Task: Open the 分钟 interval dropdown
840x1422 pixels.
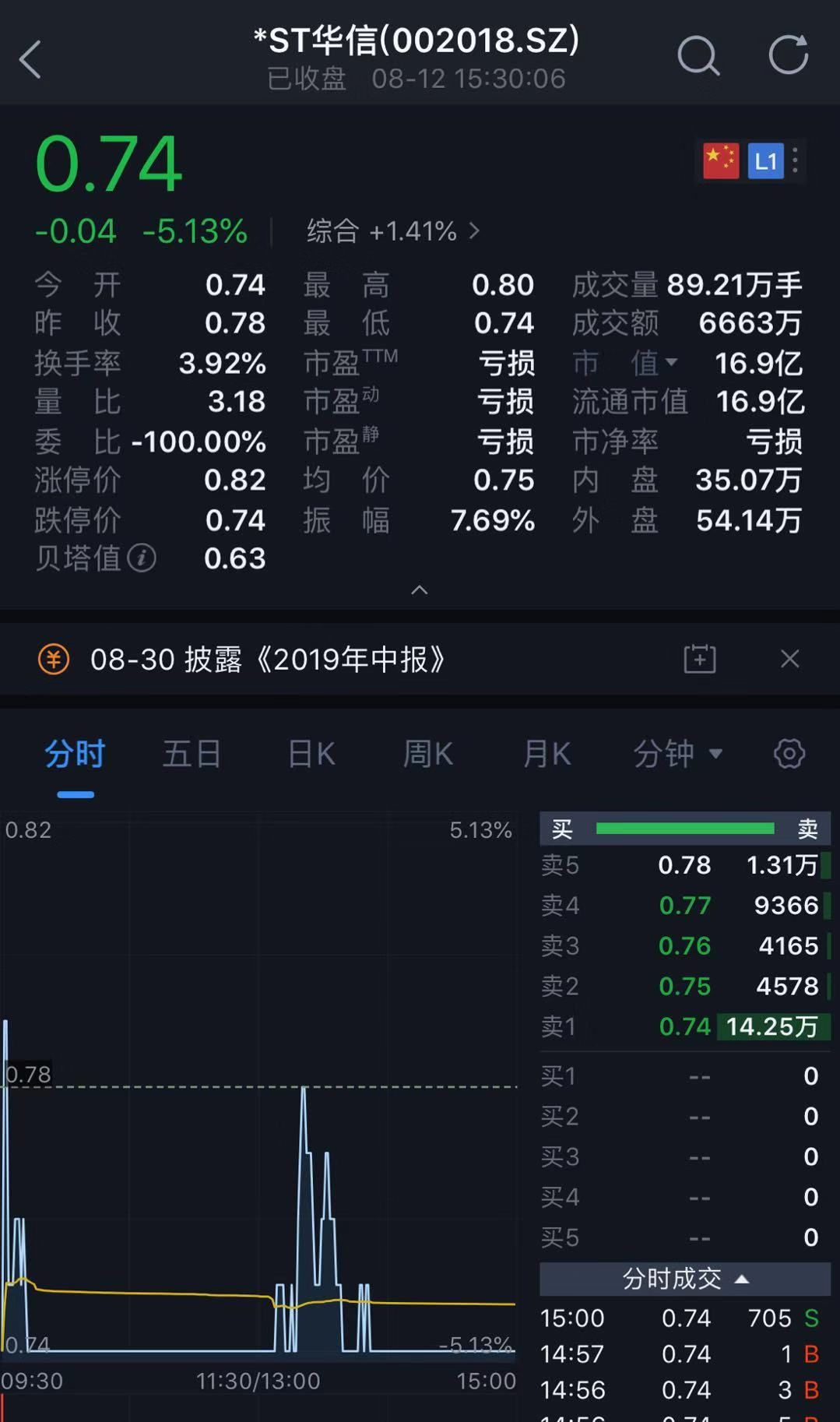Action: 677,754
